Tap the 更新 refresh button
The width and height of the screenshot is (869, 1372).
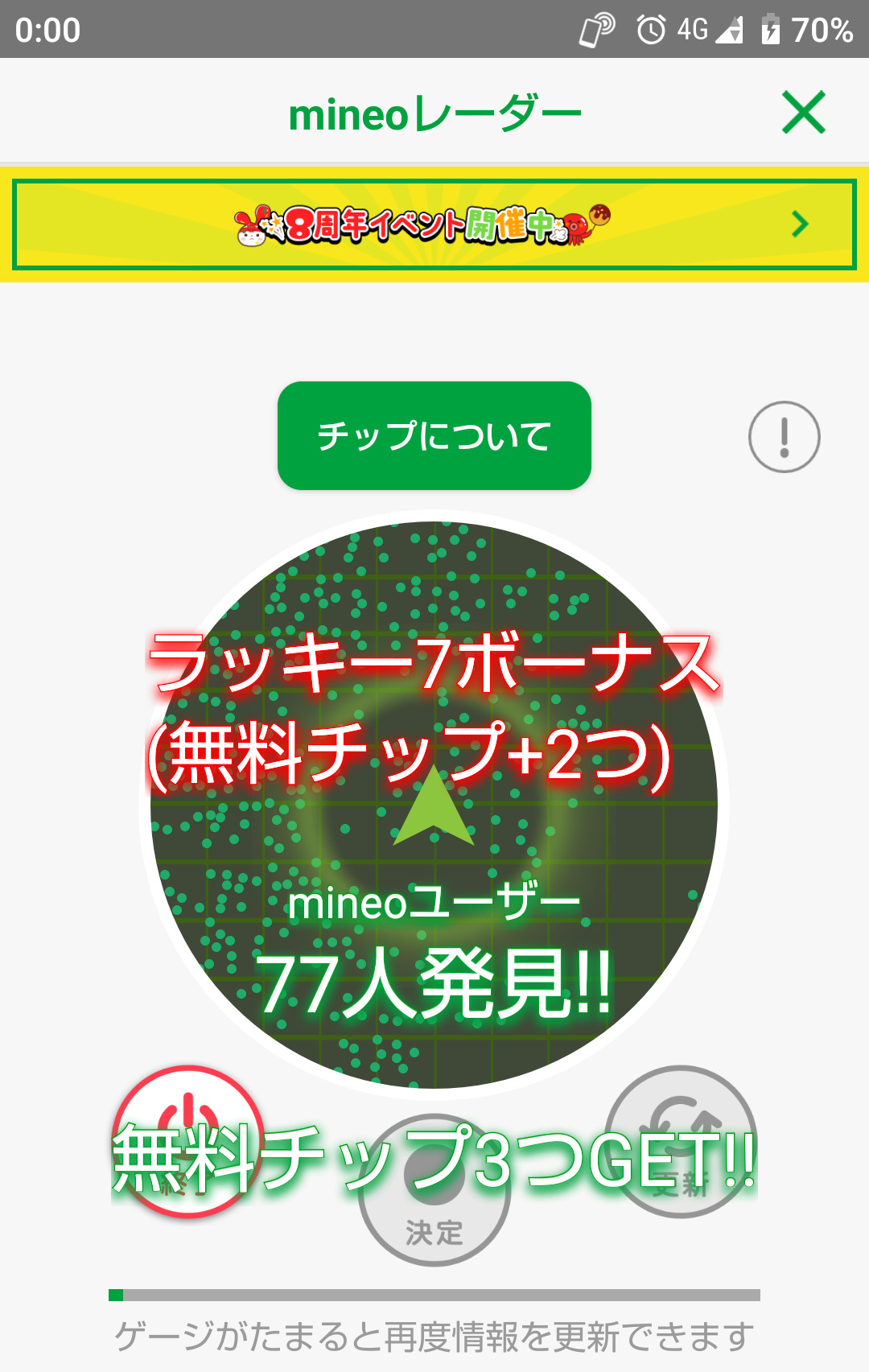click(x=681, y=1140)
